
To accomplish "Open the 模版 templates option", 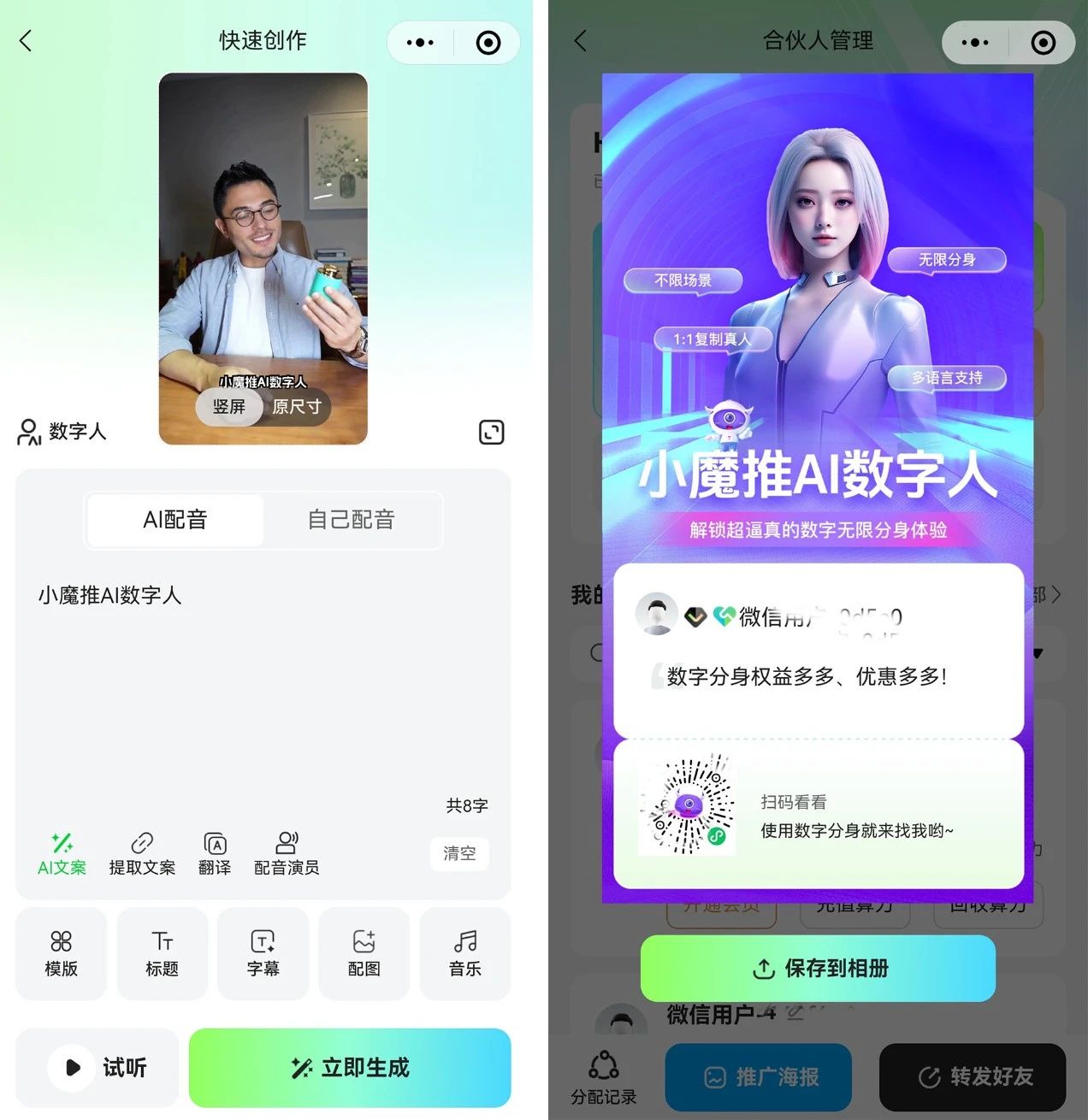I will 61,953.
